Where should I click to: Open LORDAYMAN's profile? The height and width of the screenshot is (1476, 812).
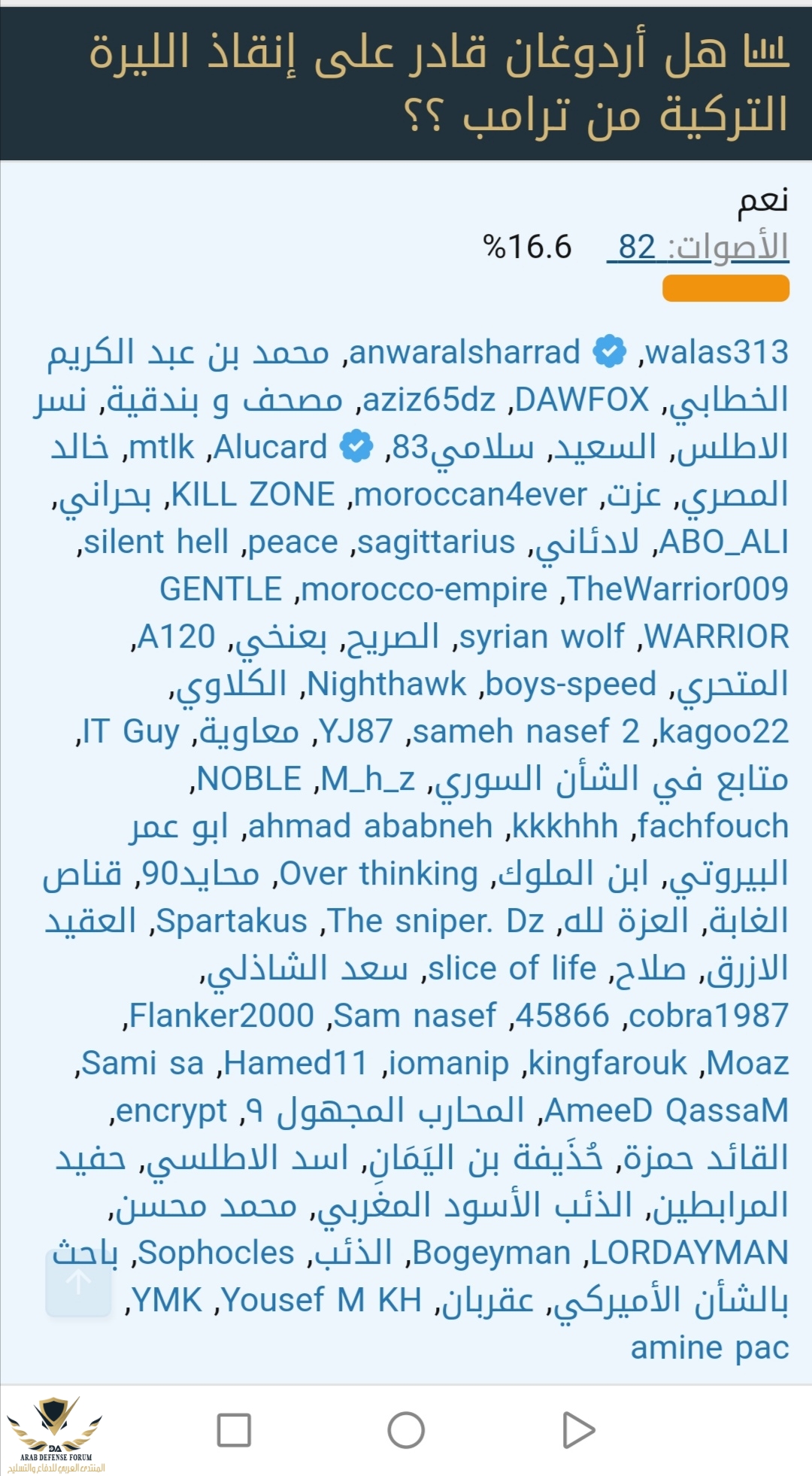[x=689, y=1253]
